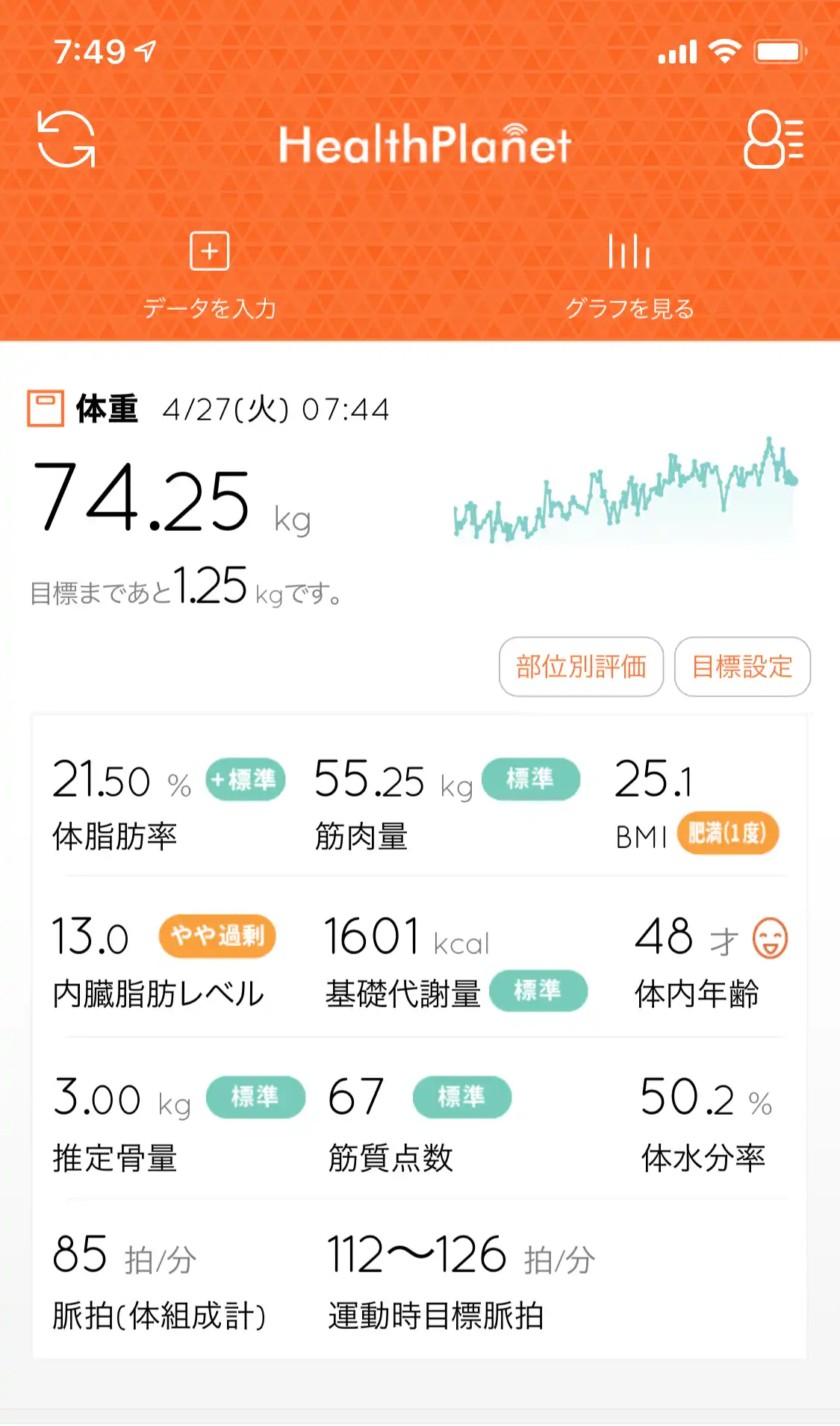
Task: Open グラフを見る to view graphs
Action: point(629,273)
